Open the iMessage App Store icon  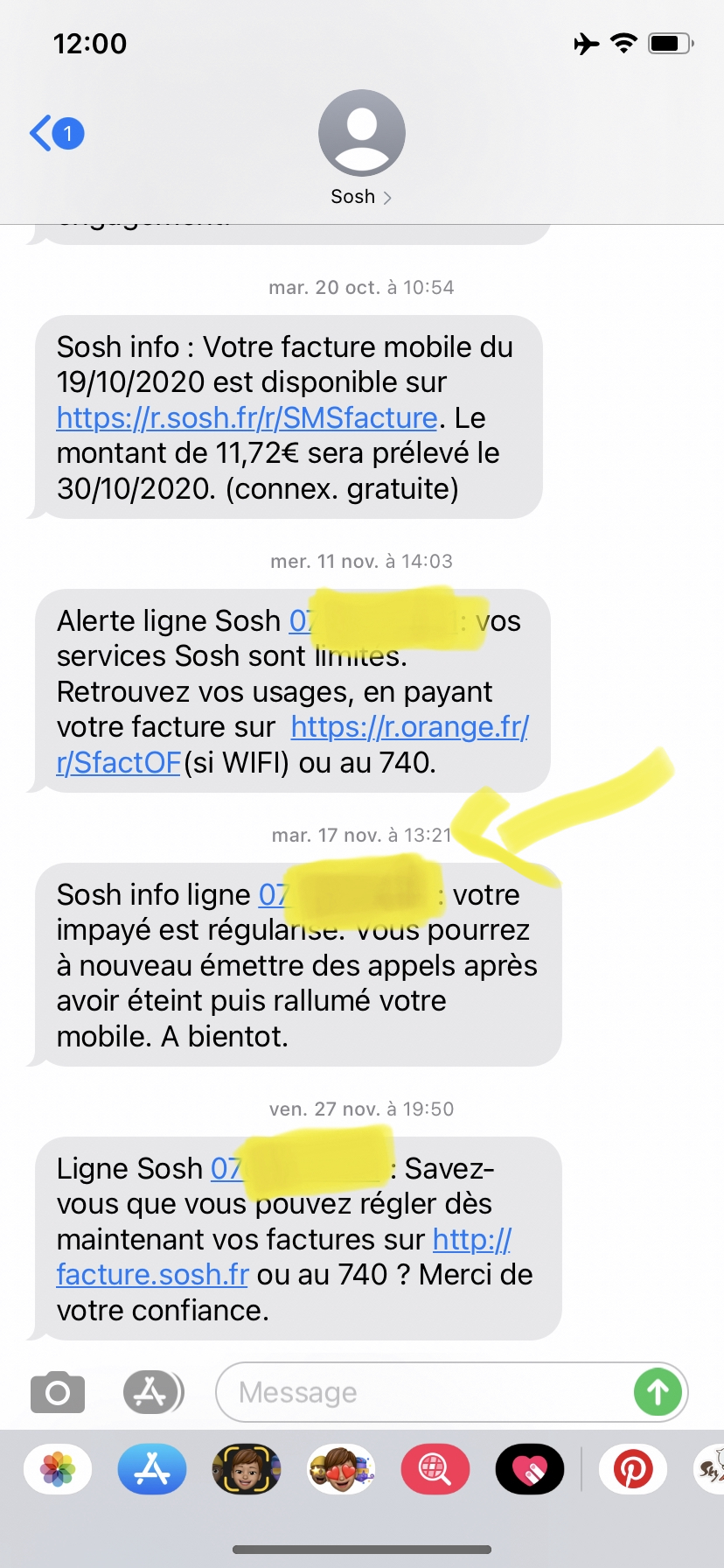pyautogui.click(x=153, y=1392)
